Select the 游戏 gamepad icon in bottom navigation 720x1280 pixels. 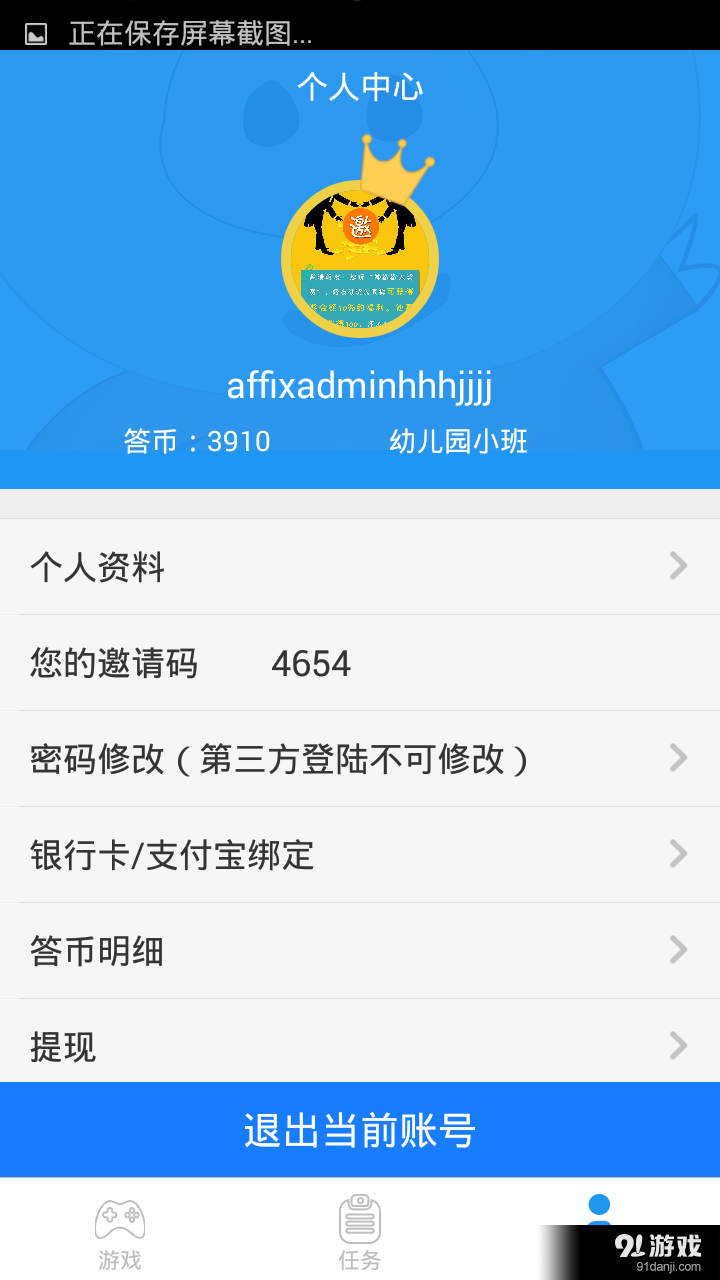(120, 1218)
